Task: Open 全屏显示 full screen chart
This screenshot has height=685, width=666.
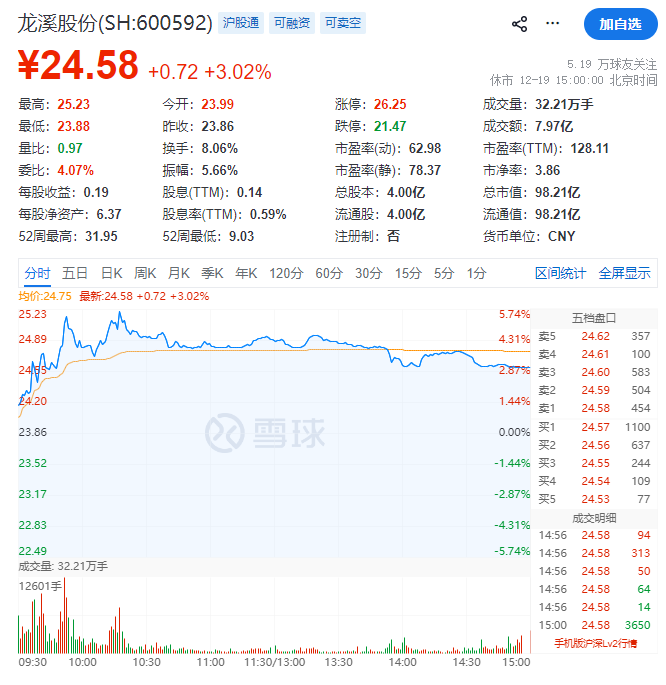Action: coord(624,272)
